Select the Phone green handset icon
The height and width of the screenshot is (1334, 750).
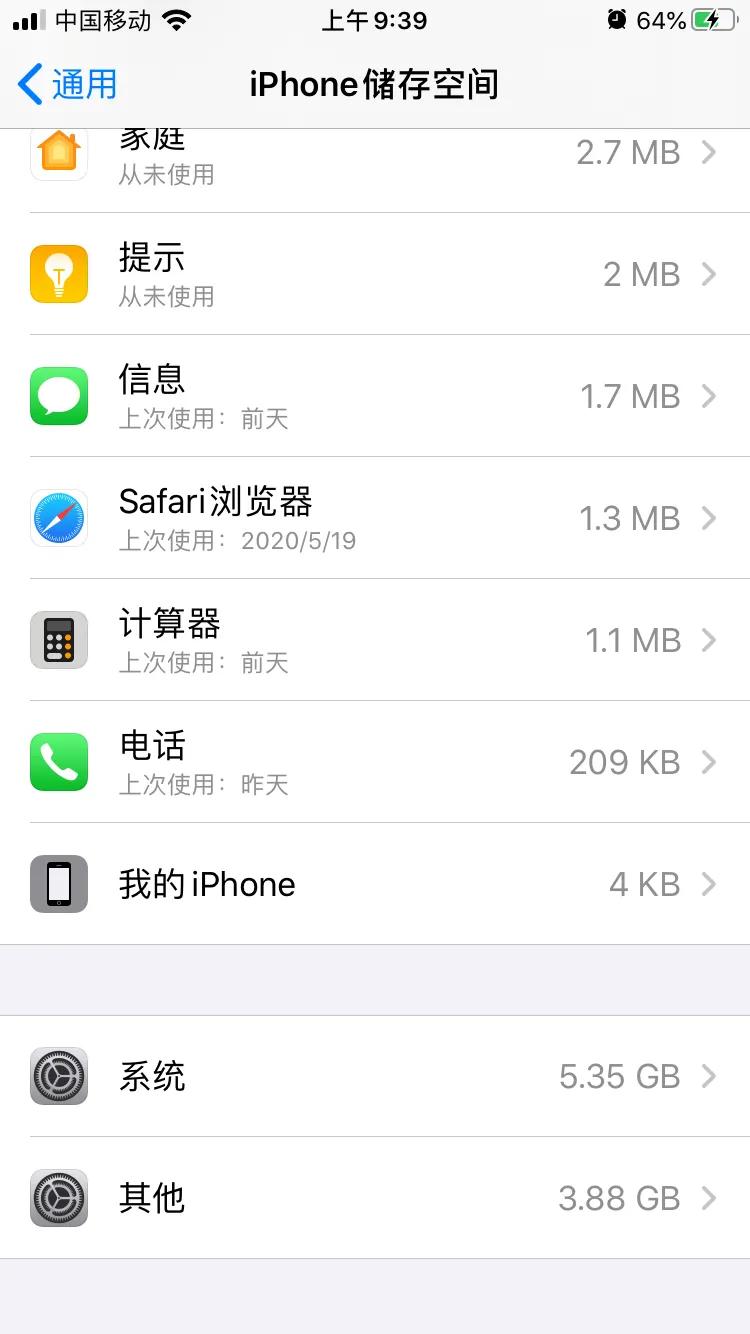(58, 762)
